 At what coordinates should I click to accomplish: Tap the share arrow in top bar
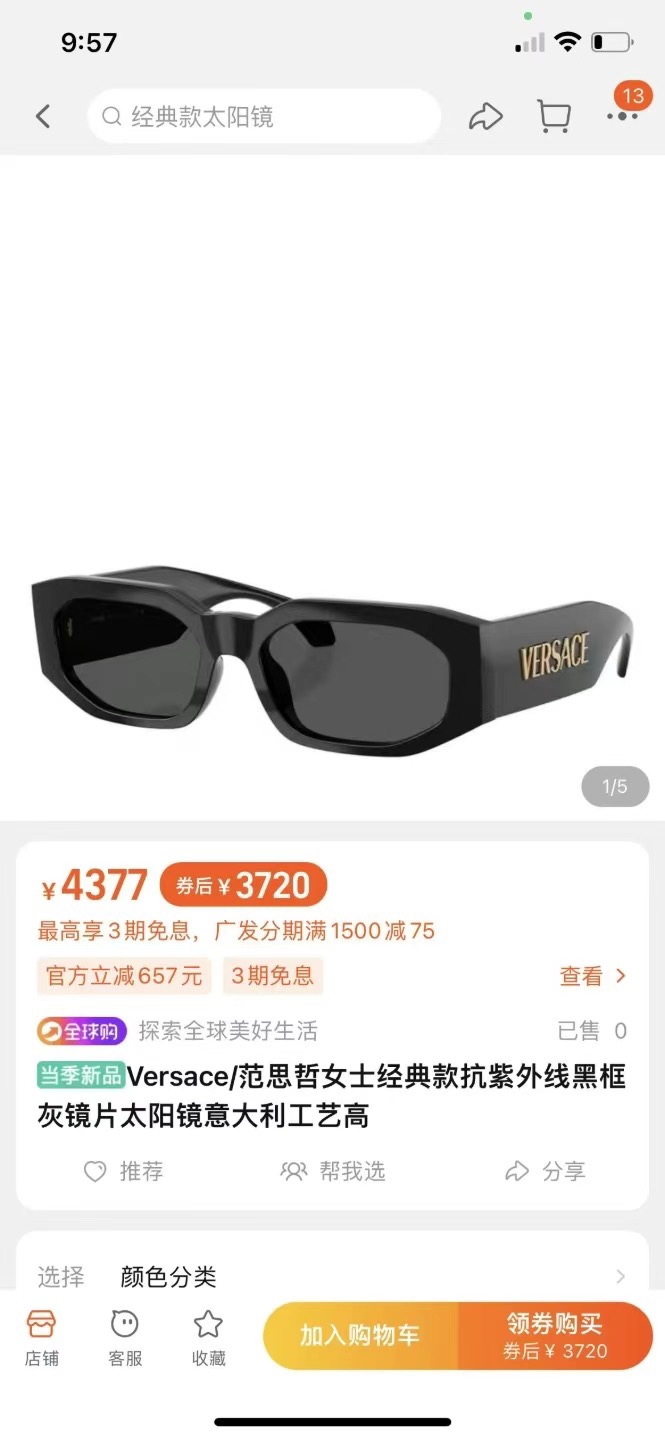pos(485,117)
